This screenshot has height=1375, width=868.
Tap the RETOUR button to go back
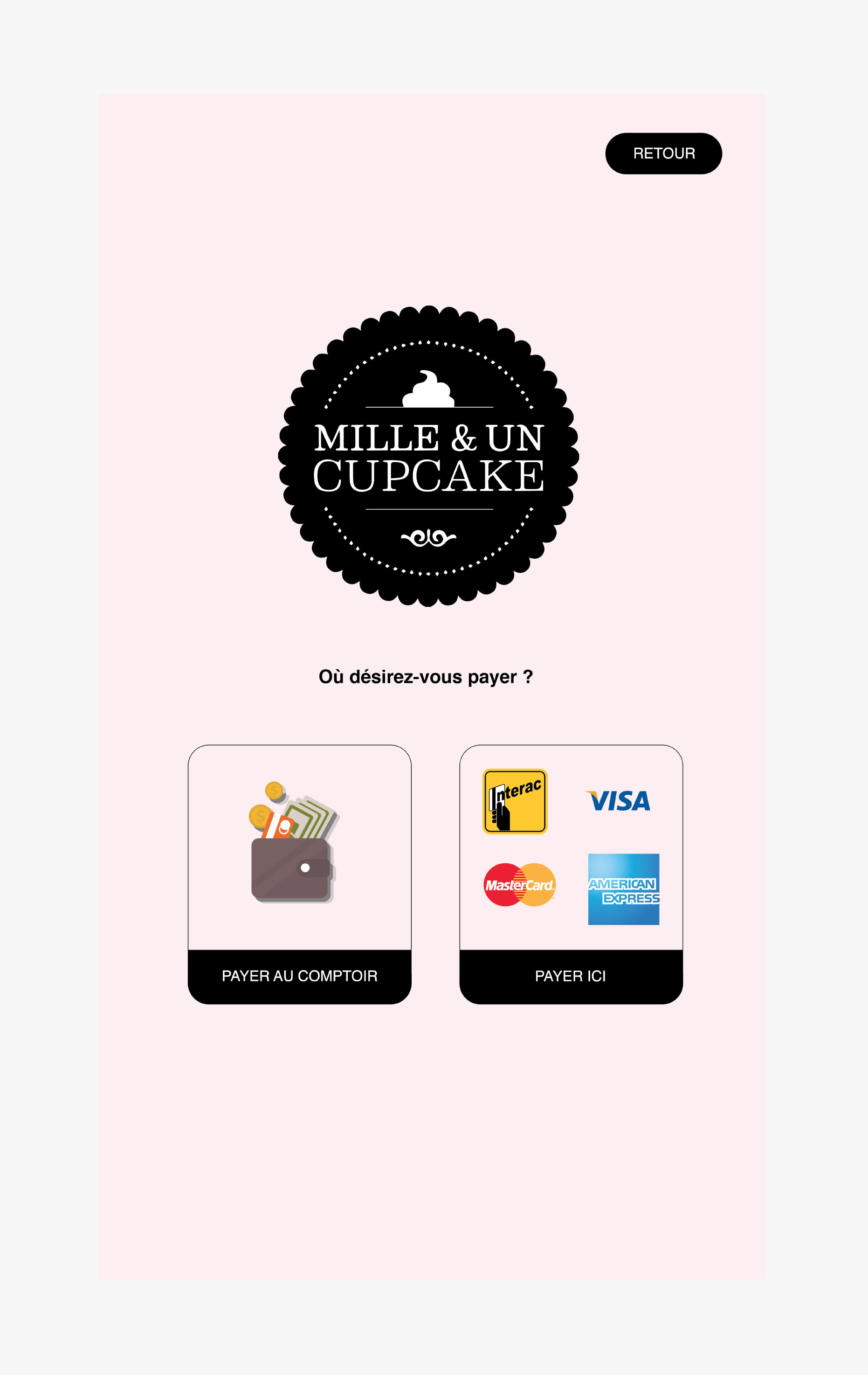(x=663, y=153)
